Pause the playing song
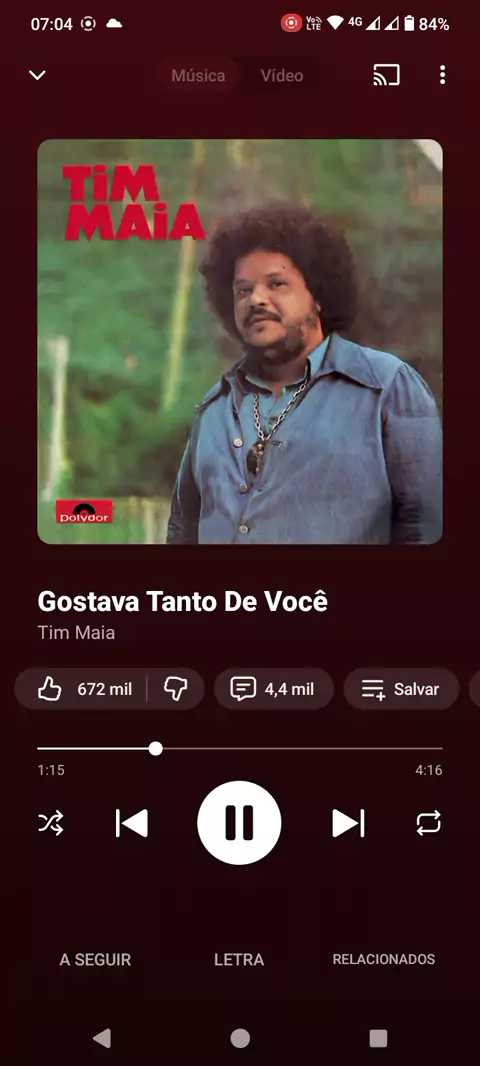The image size is (480, 1066). click(x=239, y=823)
